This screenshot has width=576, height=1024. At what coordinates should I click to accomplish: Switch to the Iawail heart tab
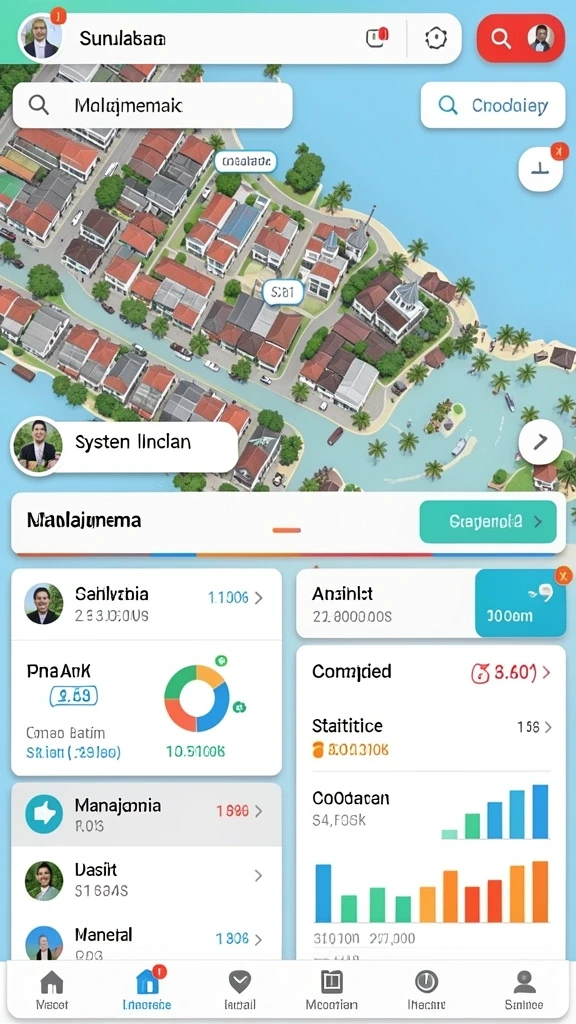(240, 990)
